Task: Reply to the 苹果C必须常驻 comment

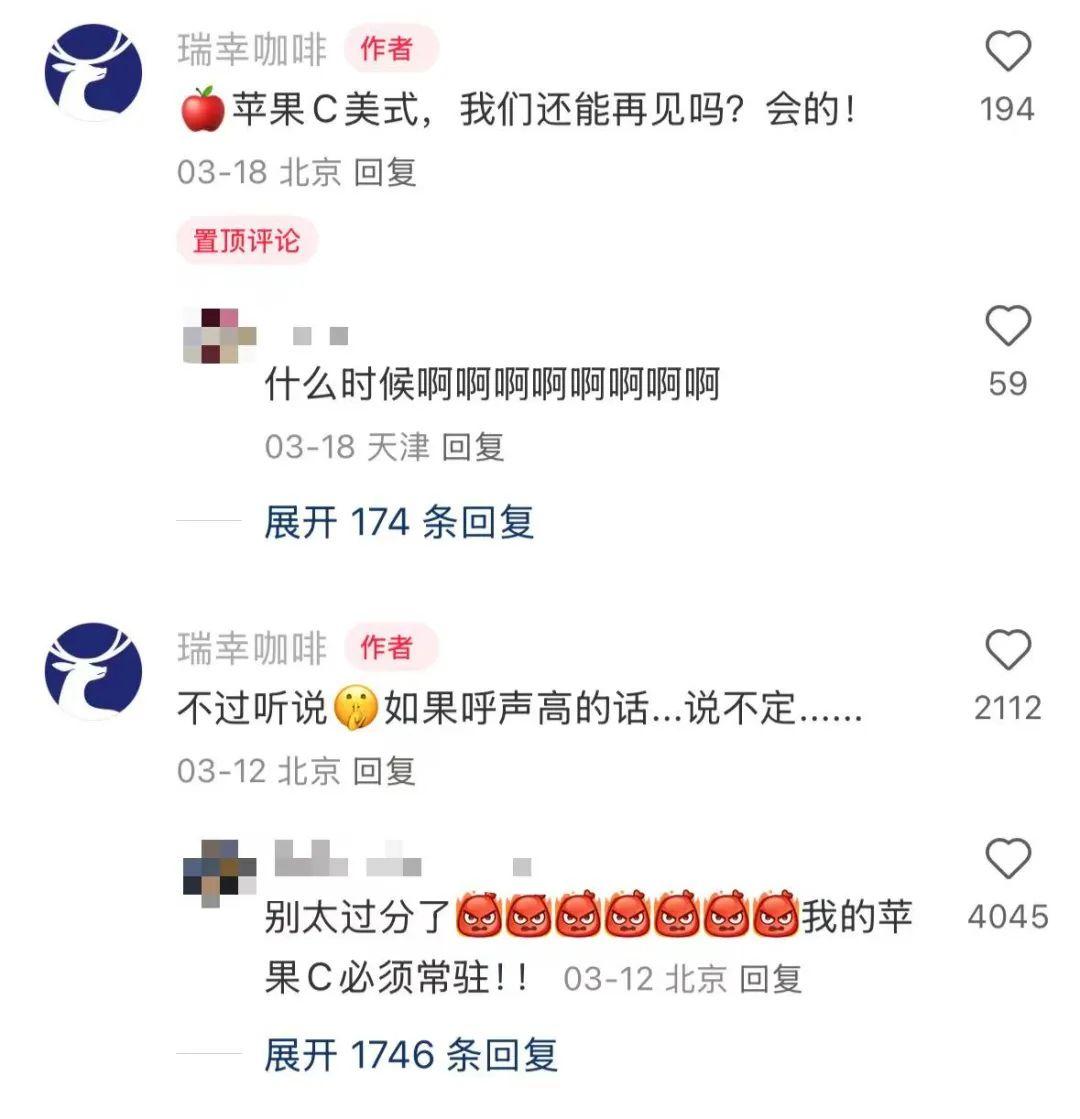Action: point(772,978)
